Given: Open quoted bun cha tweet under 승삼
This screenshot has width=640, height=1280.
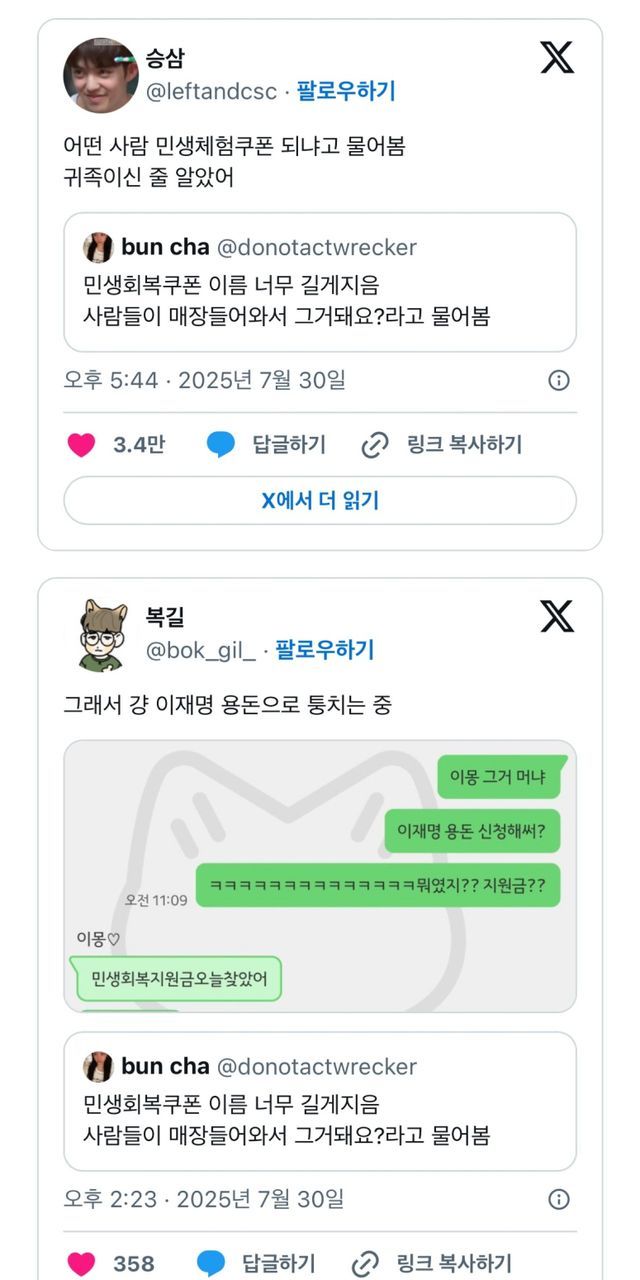Looking at the screenshot, I should tap(320, 282).
